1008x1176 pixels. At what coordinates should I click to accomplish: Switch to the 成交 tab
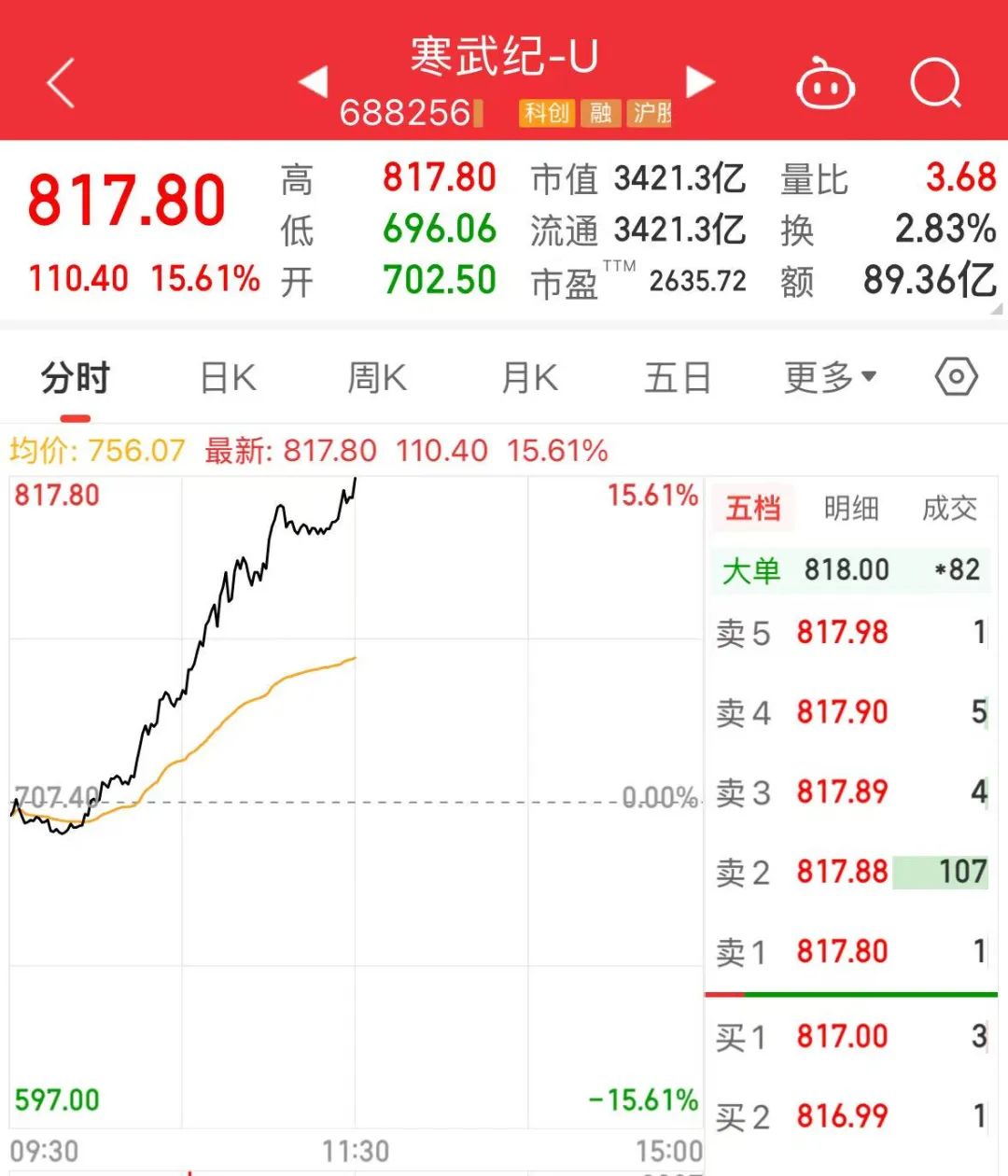coord(949,509)
